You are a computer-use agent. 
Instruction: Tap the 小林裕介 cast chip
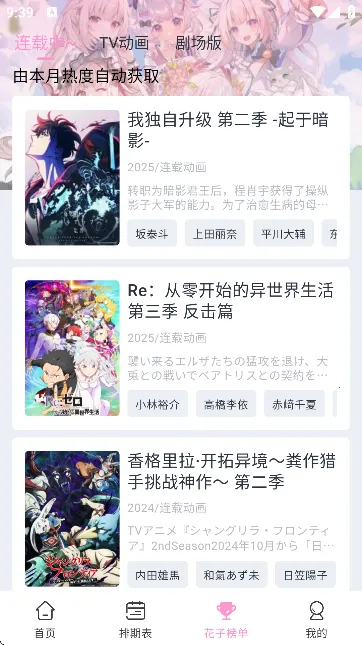tap(158, 404)
